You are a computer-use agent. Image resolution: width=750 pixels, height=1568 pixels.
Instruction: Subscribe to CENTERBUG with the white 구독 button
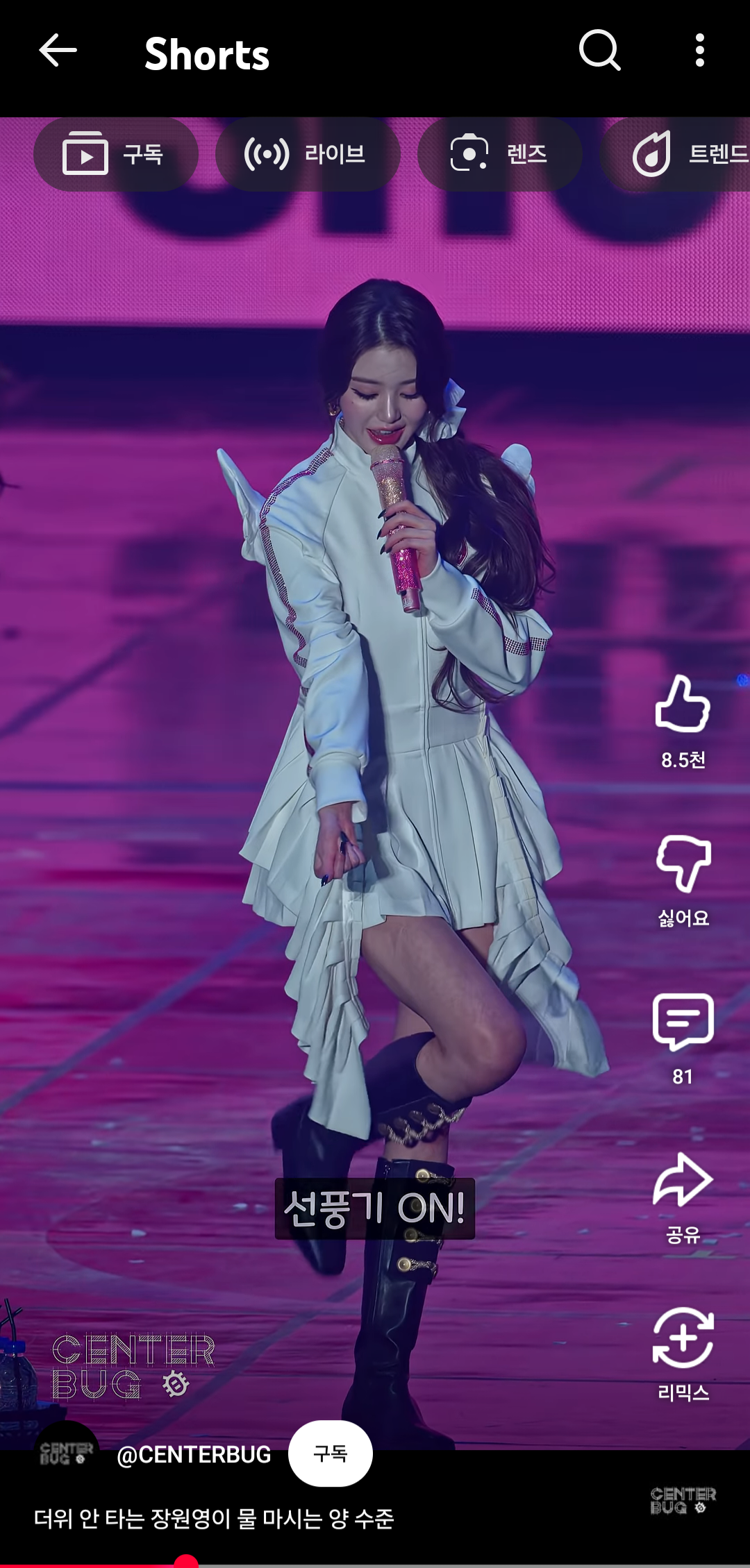(x=331, y=1453)
